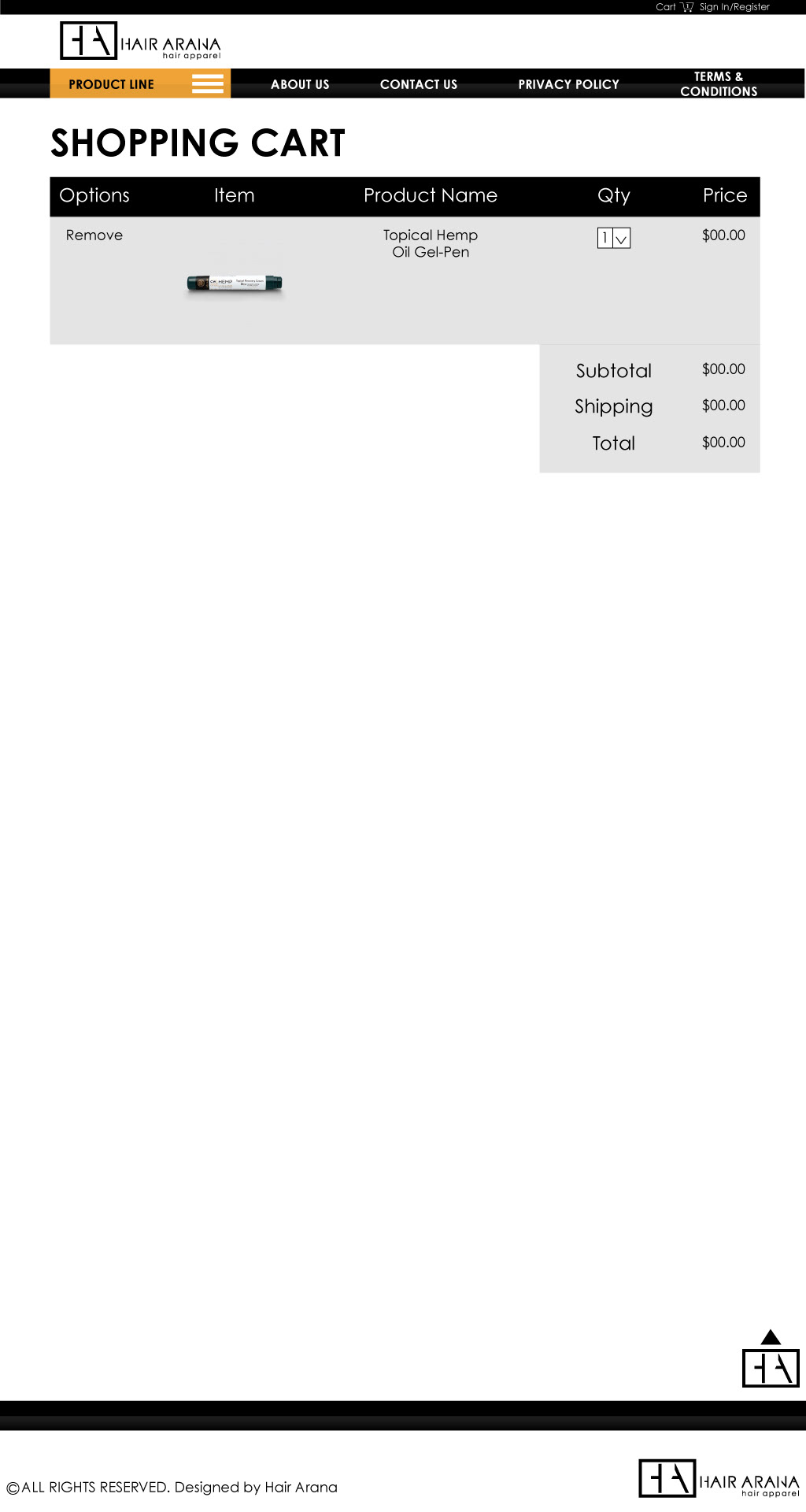Open Terms & Conditions

click(719, 83)
